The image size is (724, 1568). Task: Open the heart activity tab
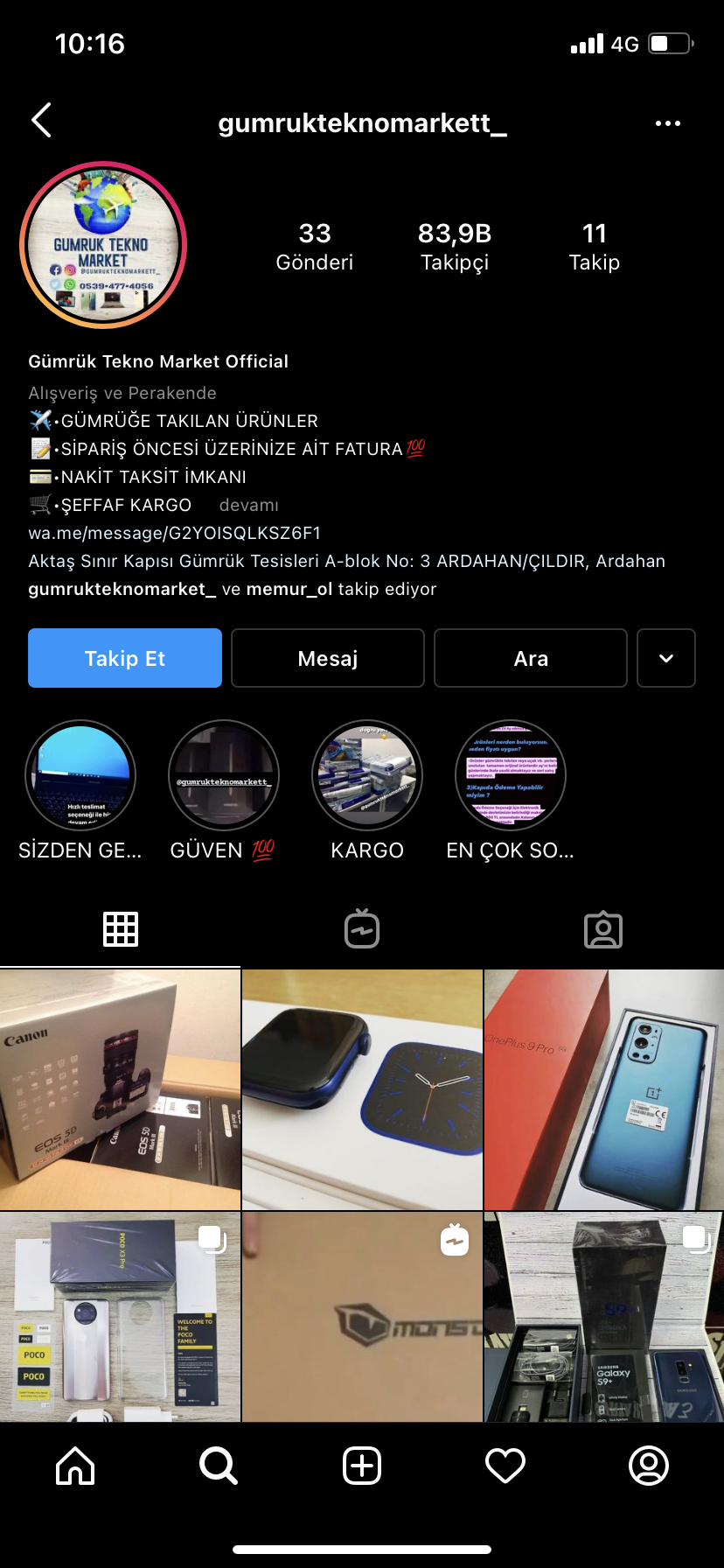505,1465
